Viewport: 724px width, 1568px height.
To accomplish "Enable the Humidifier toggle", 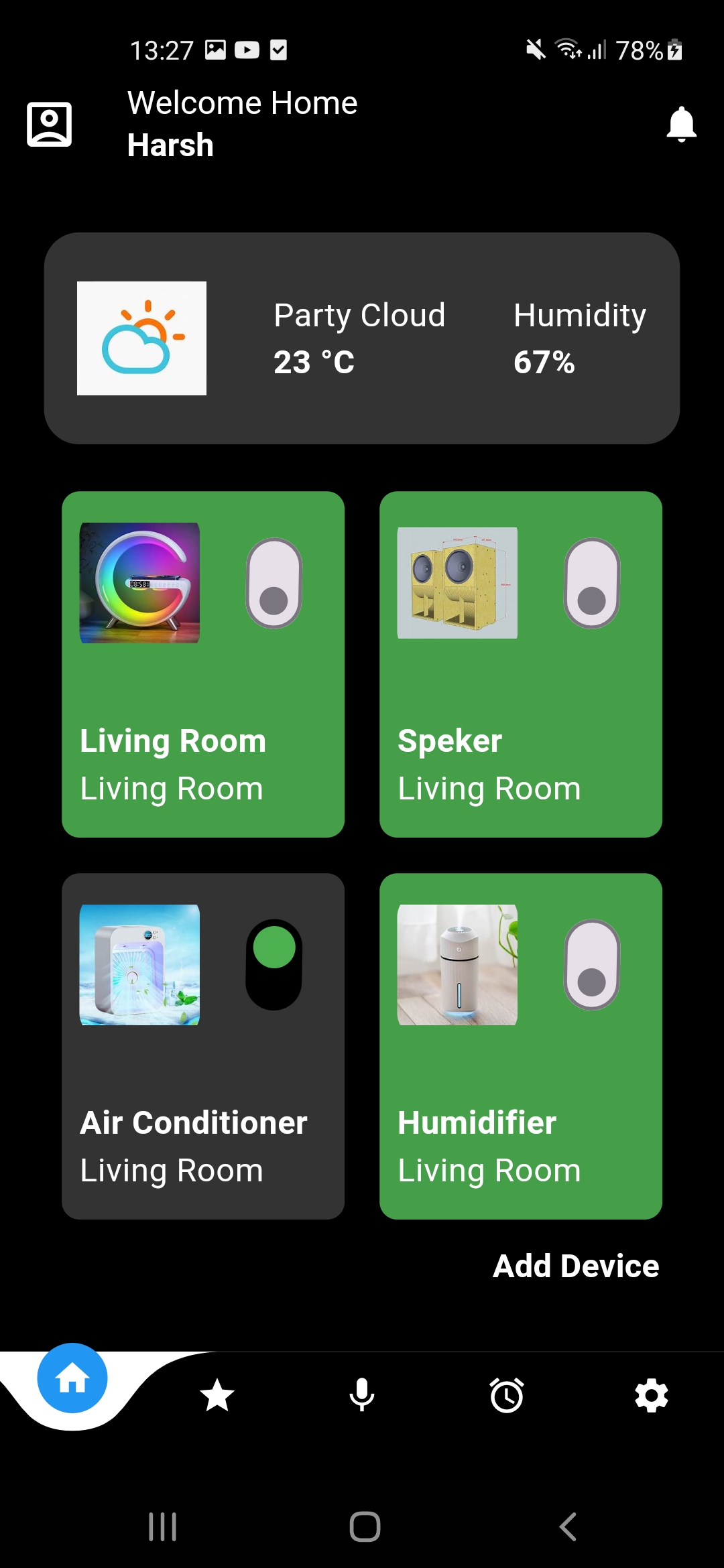I will coord(593,964).
